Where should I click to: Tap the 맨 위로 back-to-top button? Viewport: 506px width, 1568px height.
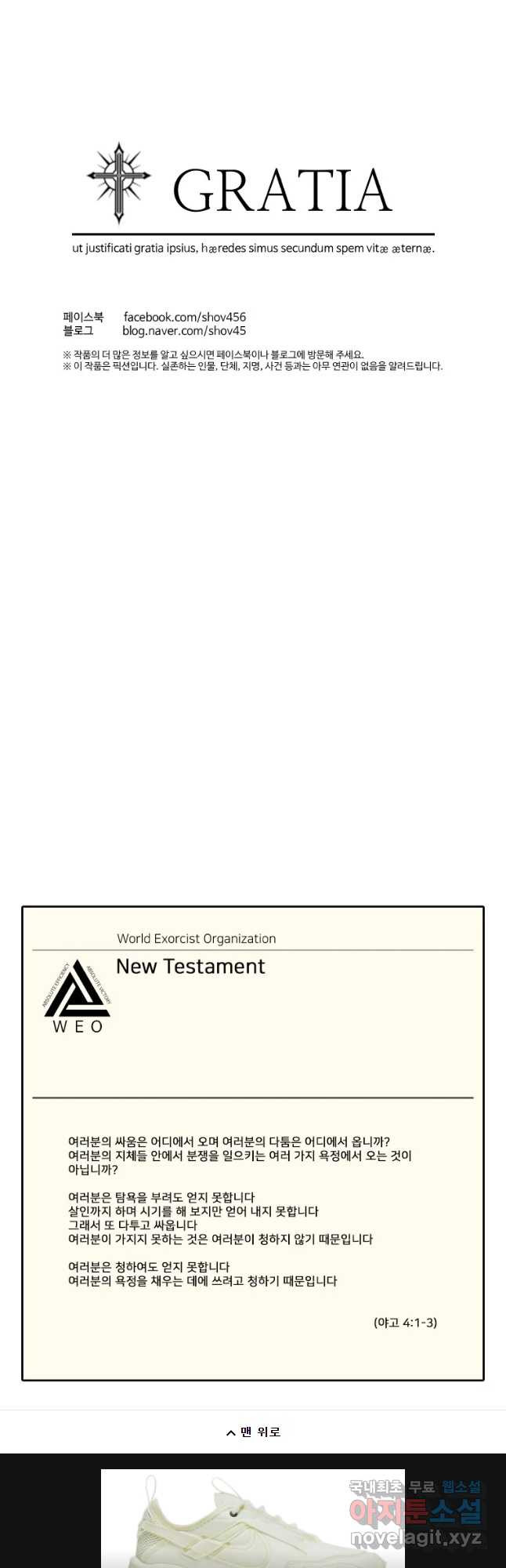[x=253, y=1432]
